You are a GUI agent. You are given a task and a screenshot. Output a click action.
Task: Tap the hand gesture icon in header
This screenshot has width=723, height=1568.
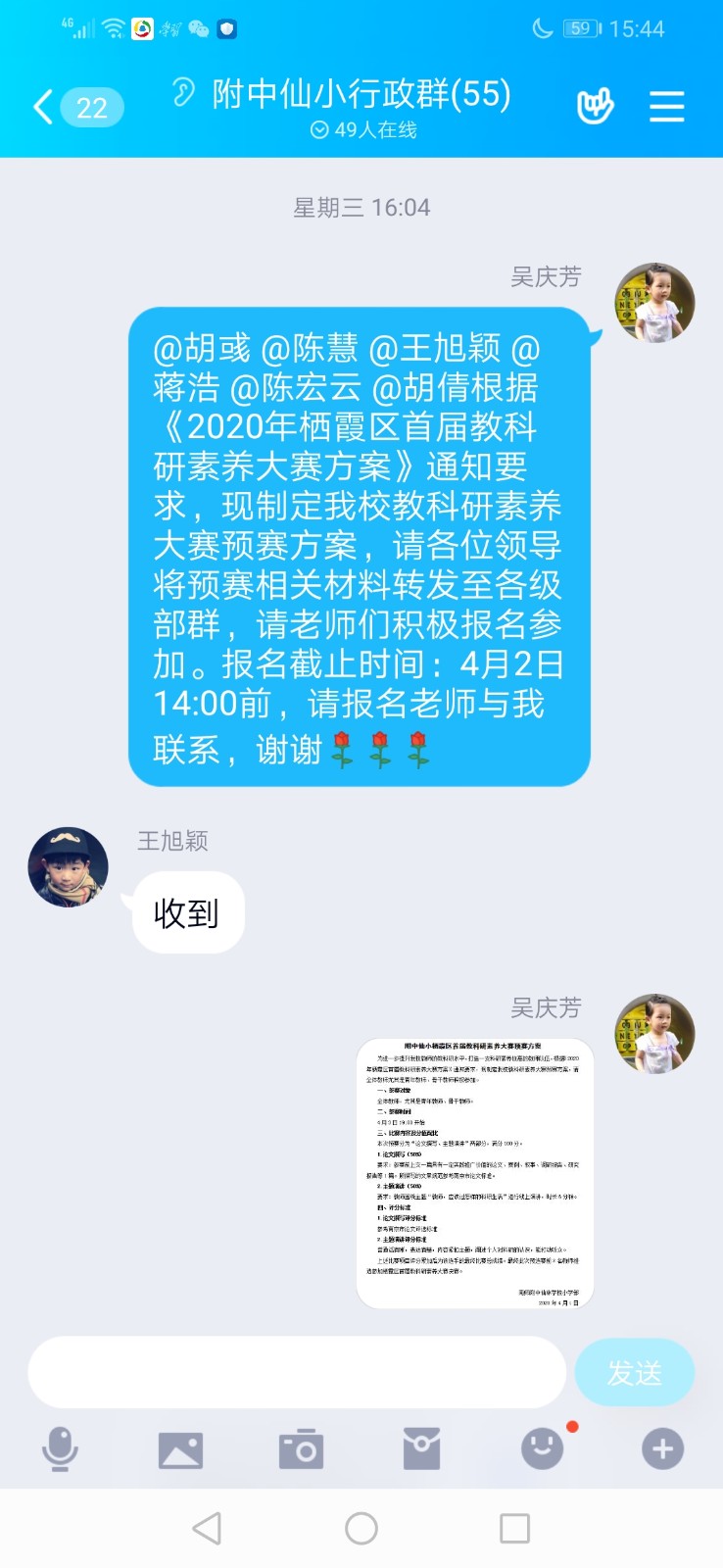[x=595, y=106]
